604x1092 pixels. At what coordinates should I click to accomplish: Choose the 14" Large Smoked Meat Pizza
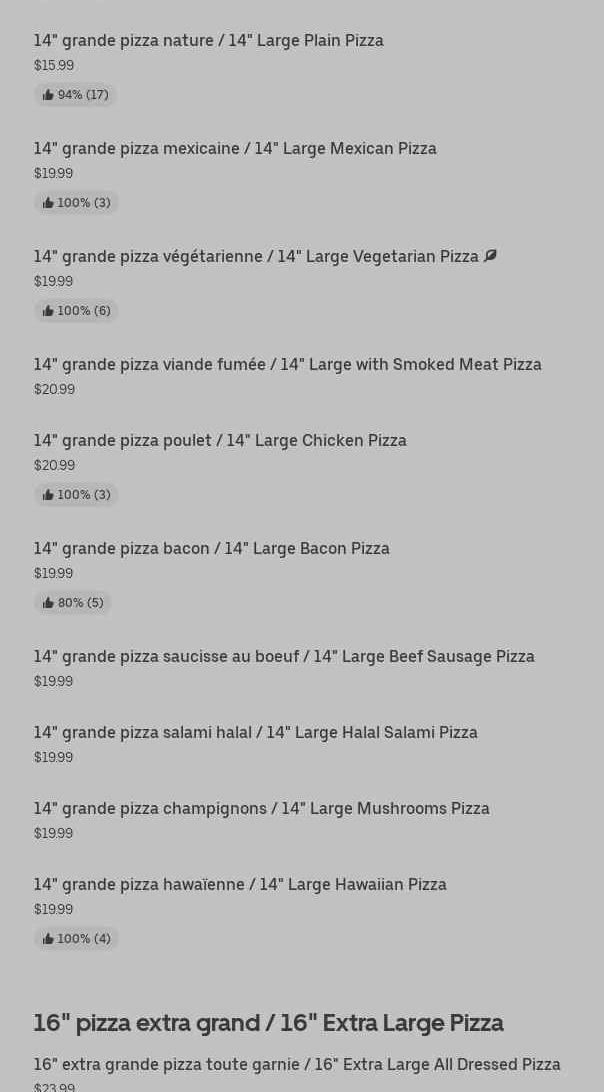pyautogui.click(x=287, y=365)
